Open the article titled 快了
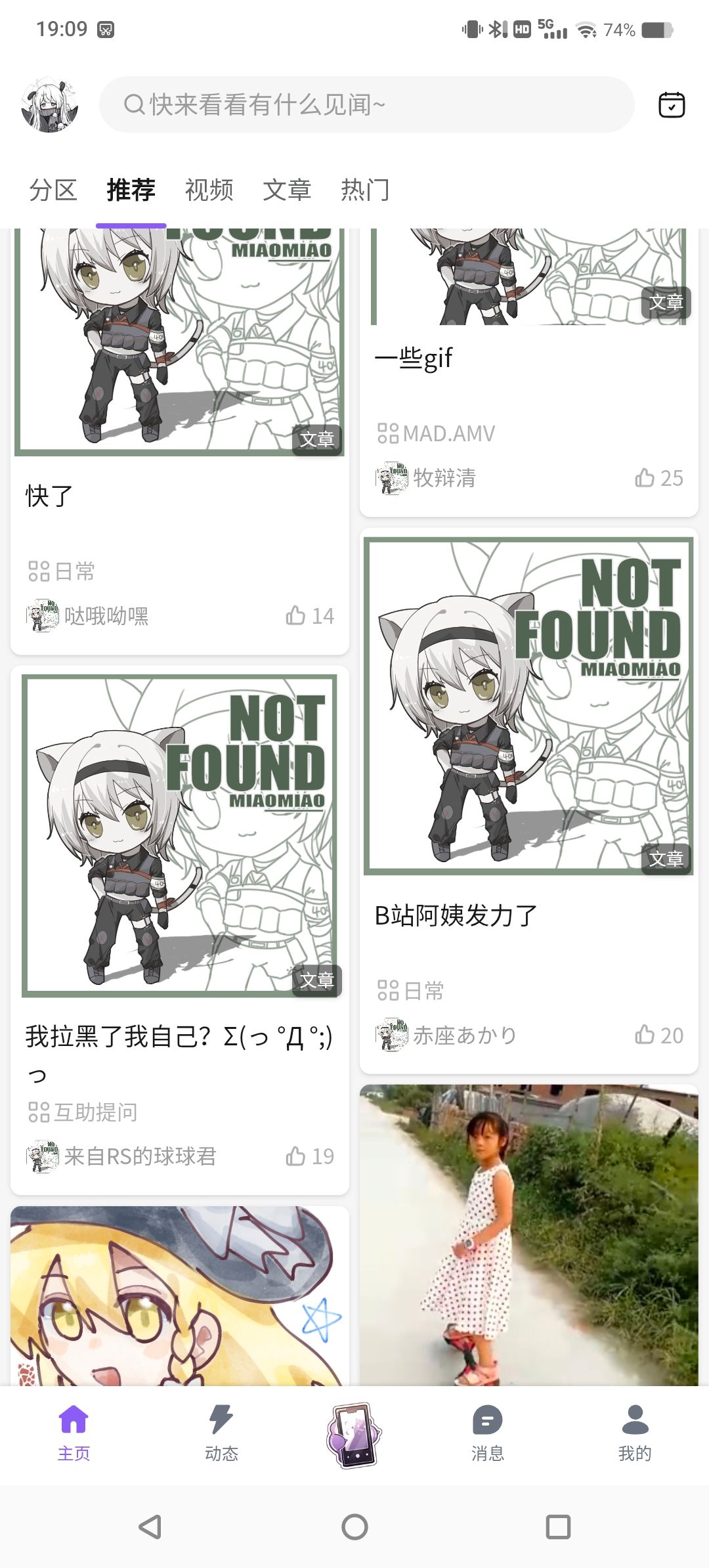709x1568 pixels. pyautogui.click(x=50, y=496)
